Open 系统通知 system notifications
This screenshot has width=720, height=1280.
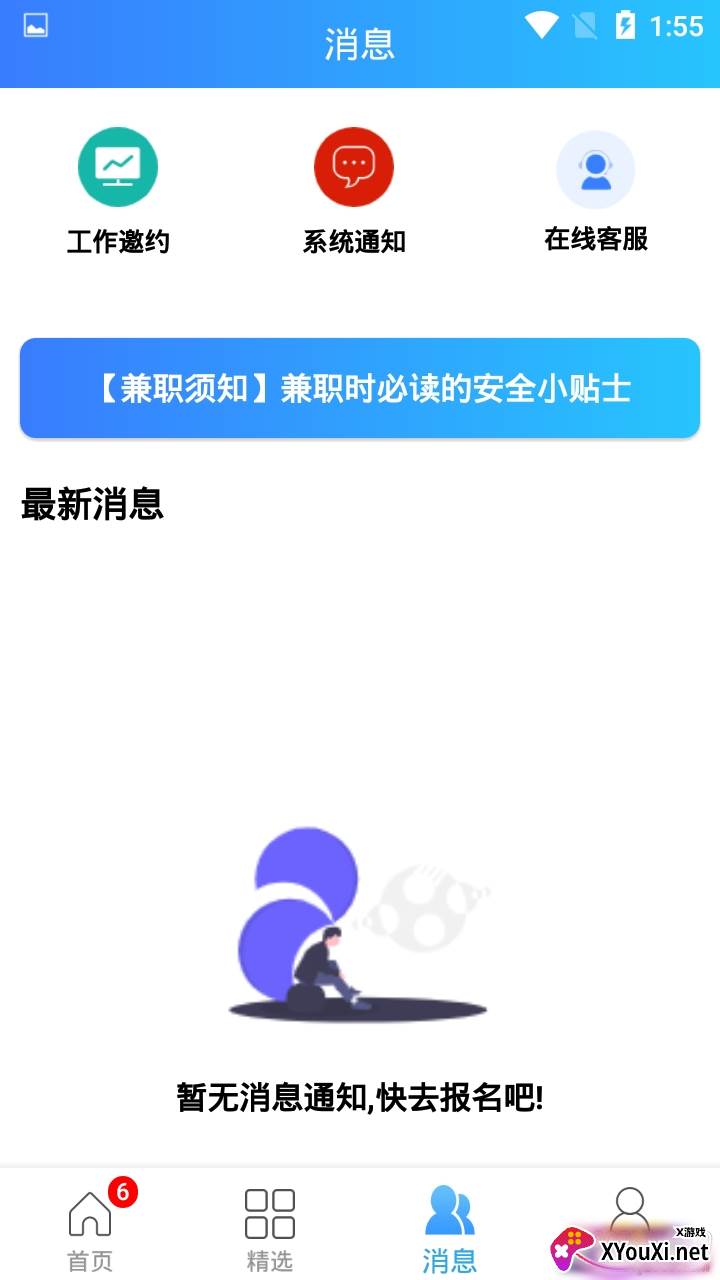point(354,190)
